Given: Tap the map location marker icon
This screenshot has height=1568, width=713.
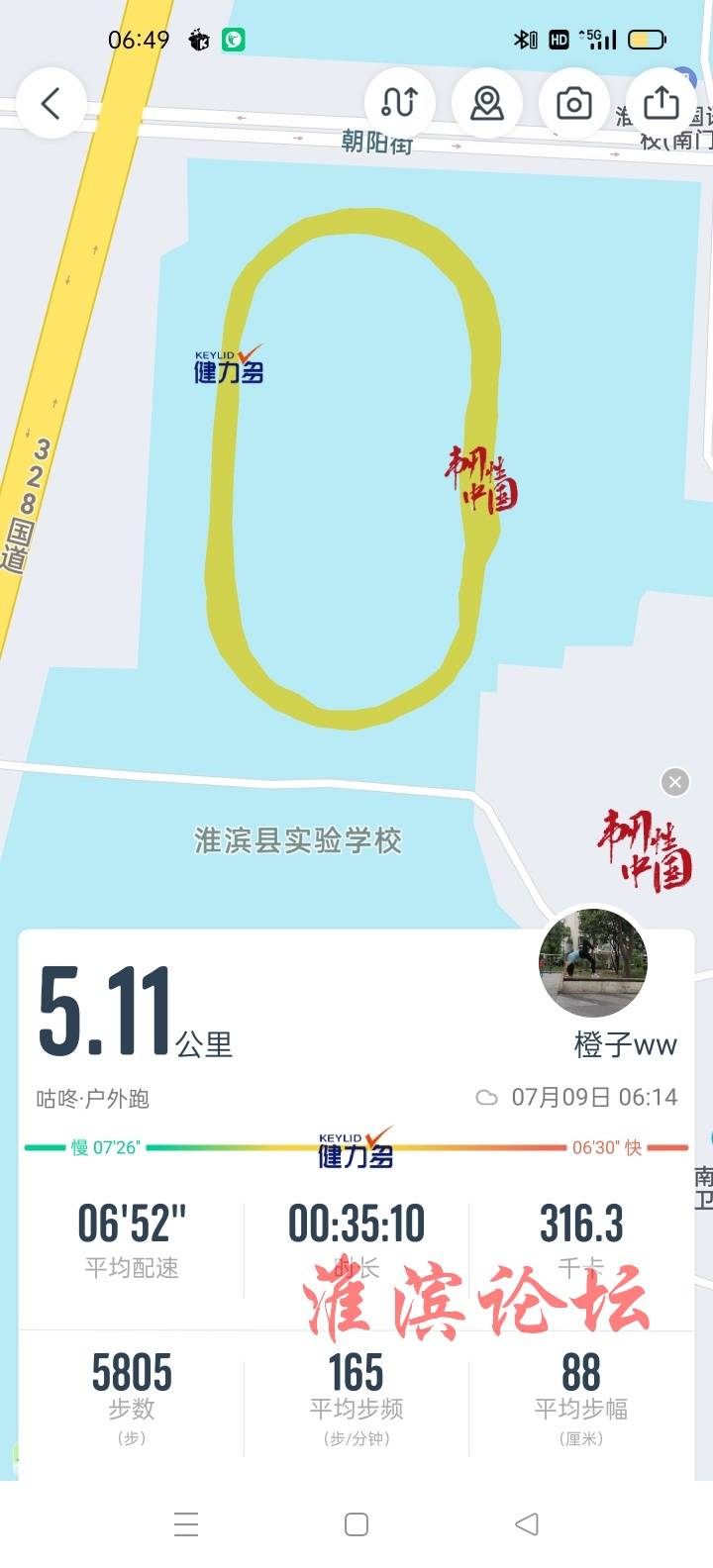Looking at the screenshot, I should point(486,103).
